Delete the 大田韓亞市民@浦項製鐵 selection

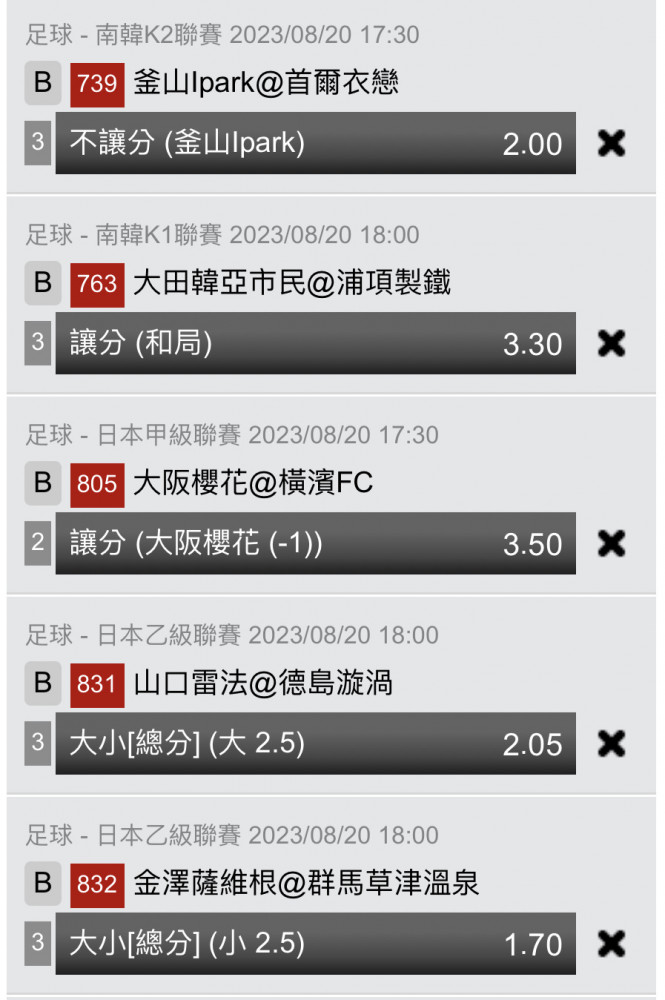611,344
